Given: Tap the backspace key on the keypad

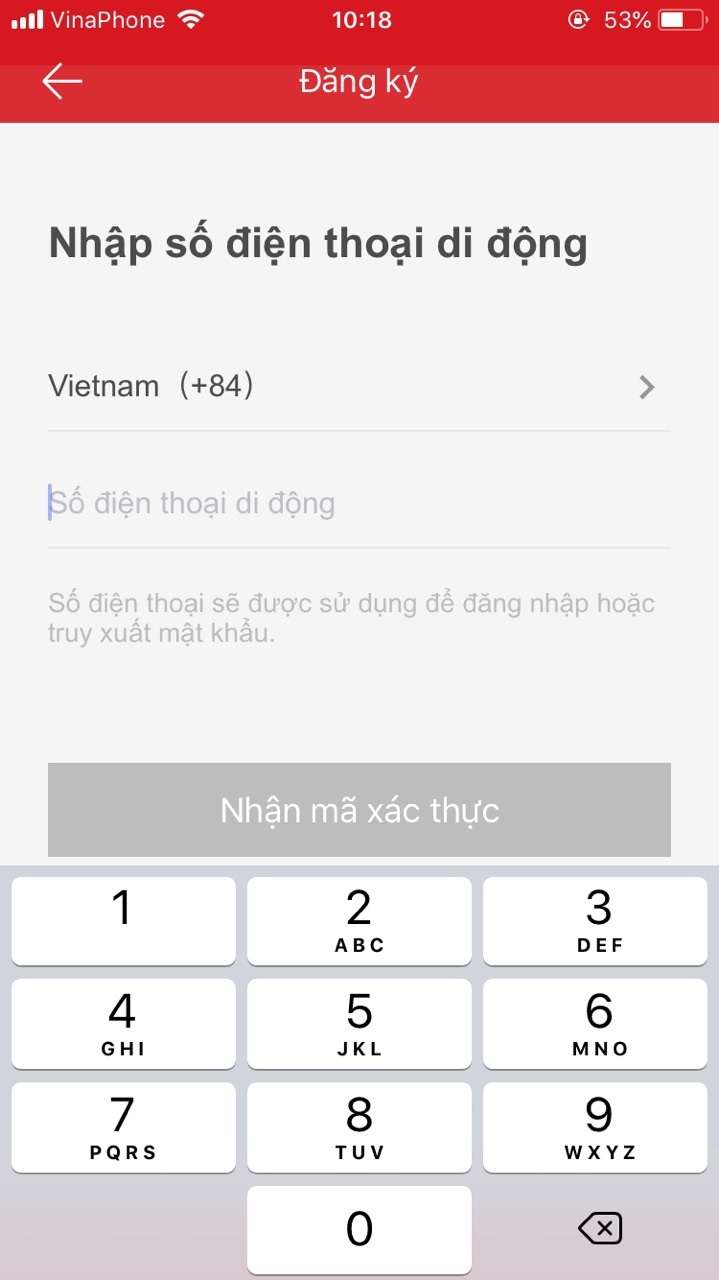Looking at the screenshot, I should tap(600, 1228).
